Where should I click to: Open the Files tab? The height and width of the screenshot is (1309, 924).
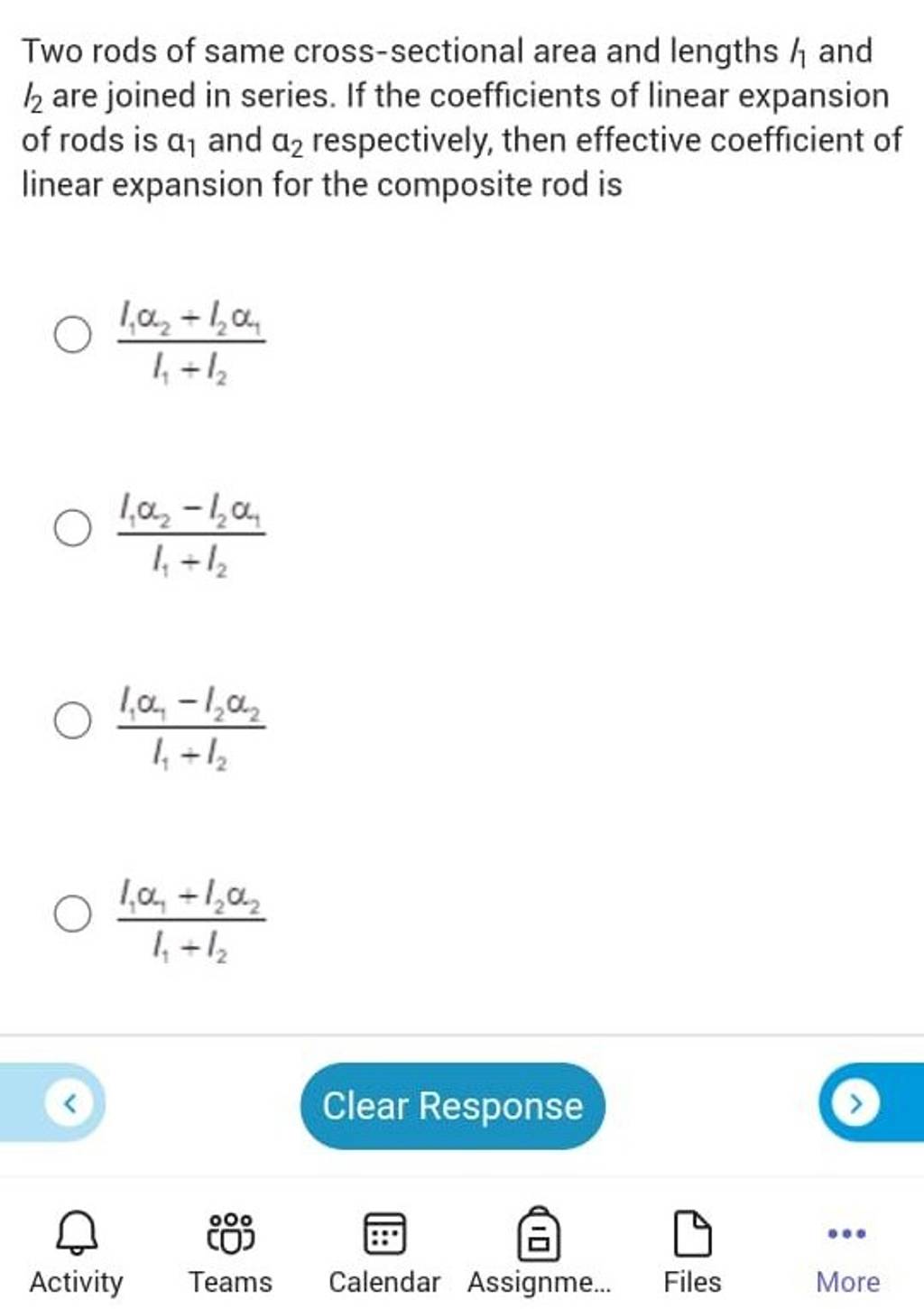tap(692, 1251)
